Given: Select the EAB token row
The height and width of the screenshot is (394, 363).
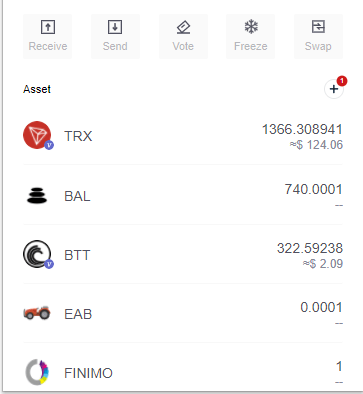Looking at the screenshot, I should coord(183,314).
